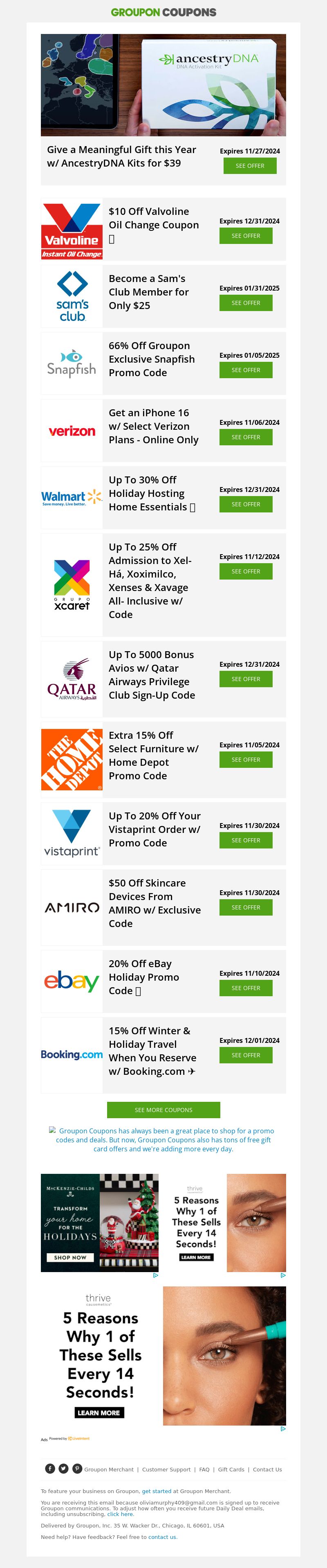Open the Sam's Club membership offer
Viewport: 327px width, 1568px height.
[246, 302]
